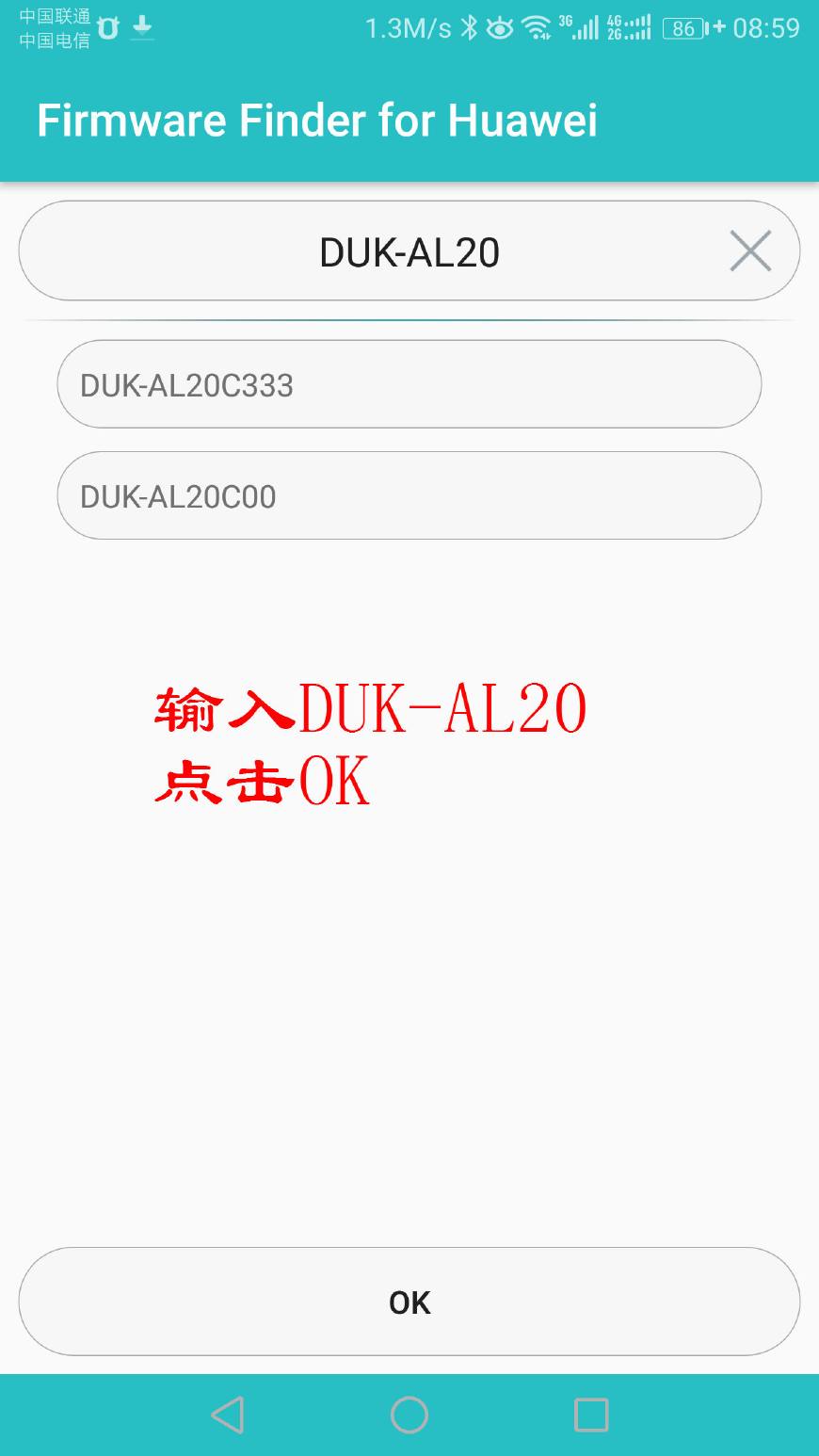This screenshot has height=1456, width=819.
Task: Clear the DUK-AL20 search field via X icon
Action: (748, 251)
